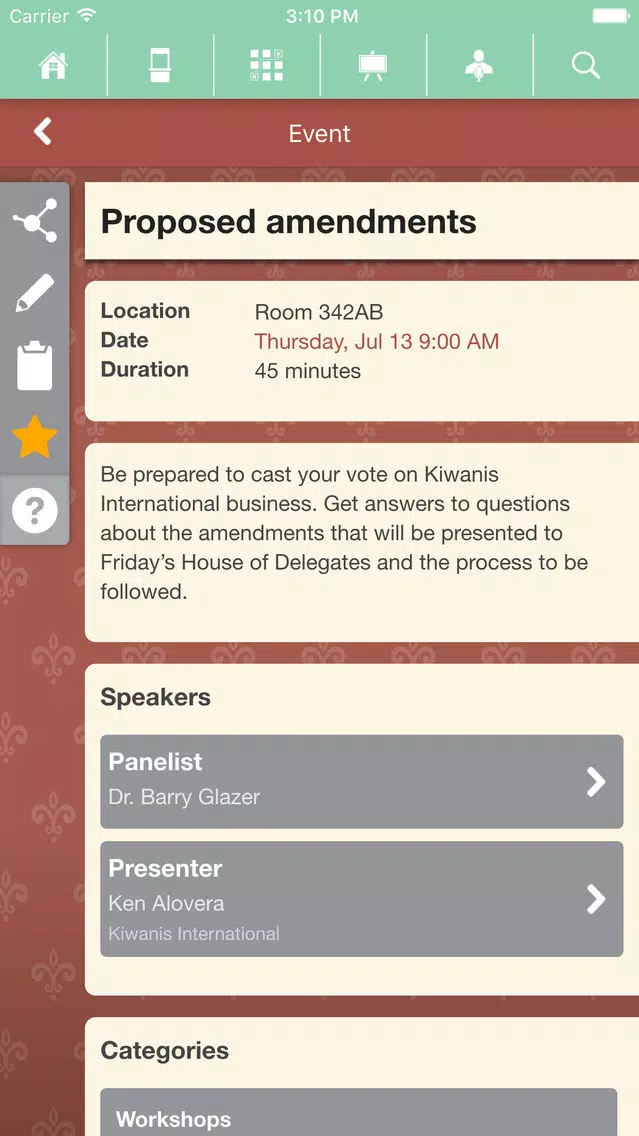This screenshot has height=1136, width=639.
Task: Open the clipboard icon in side panel
Action: click(x=35, y=366)
